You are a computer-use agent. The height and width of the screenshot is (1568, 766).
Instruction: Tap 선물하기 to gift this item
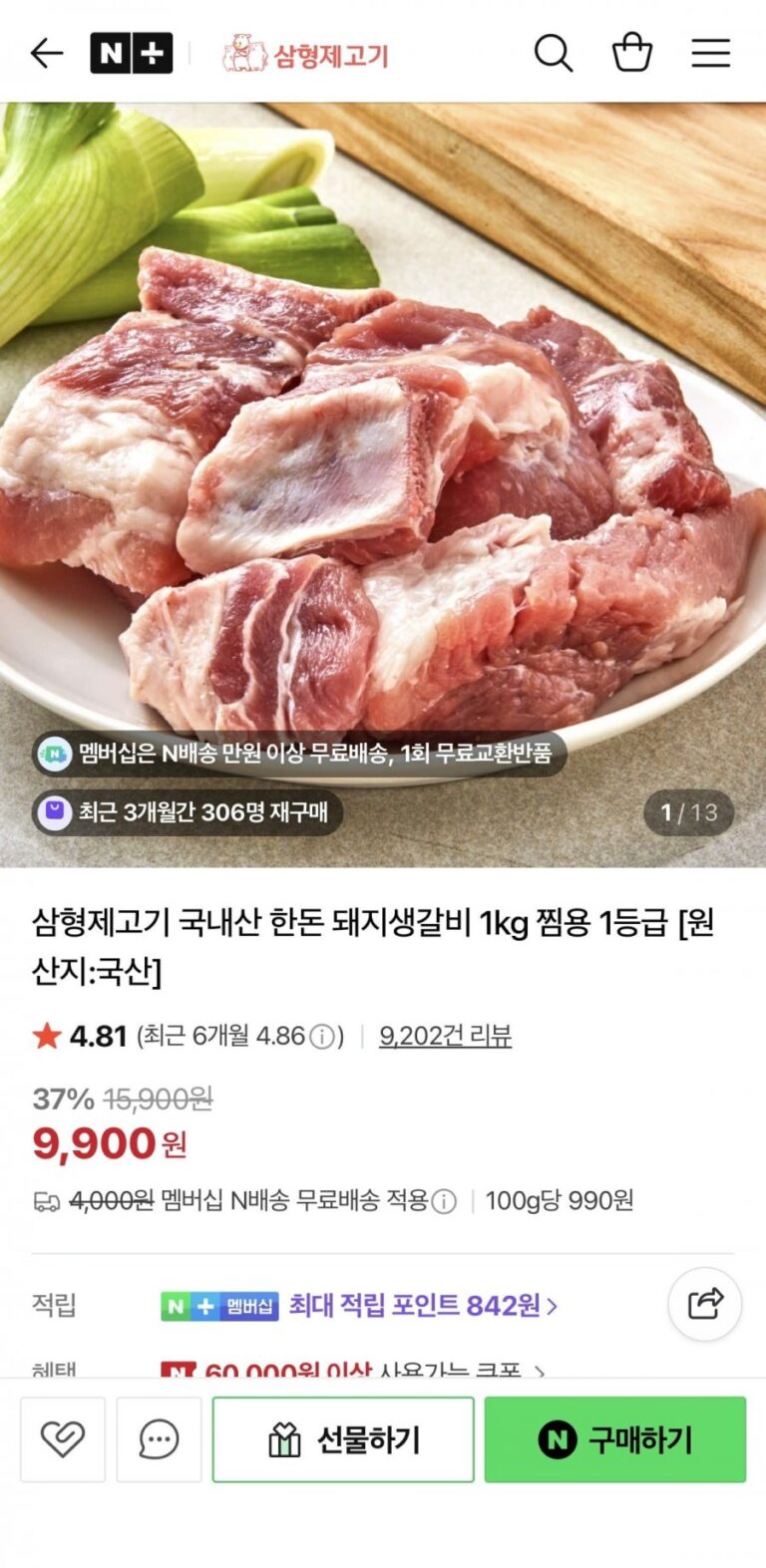[x=343, y=1439]
